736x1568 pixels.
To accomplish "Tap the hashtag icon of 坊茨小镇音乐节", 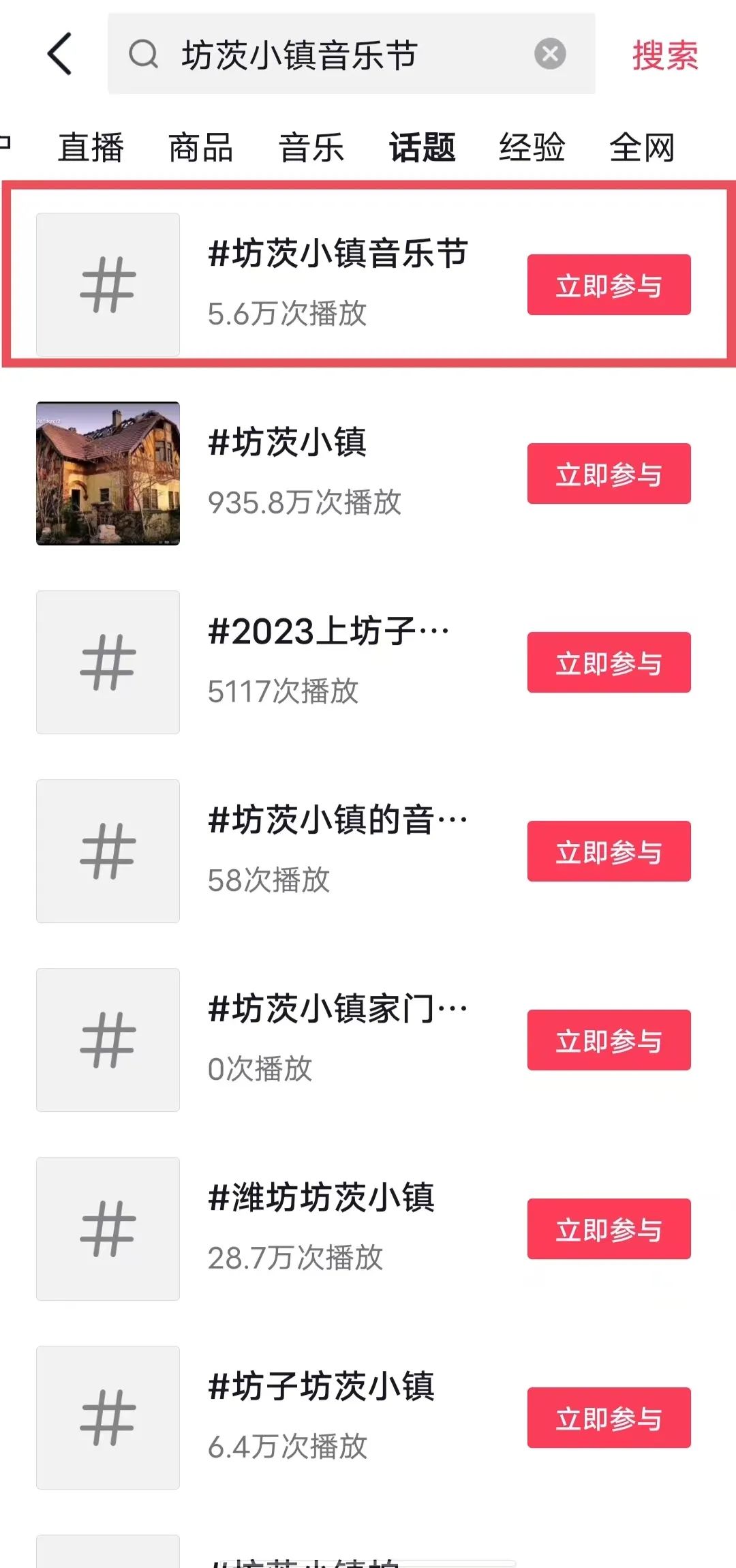I will 108,284.
